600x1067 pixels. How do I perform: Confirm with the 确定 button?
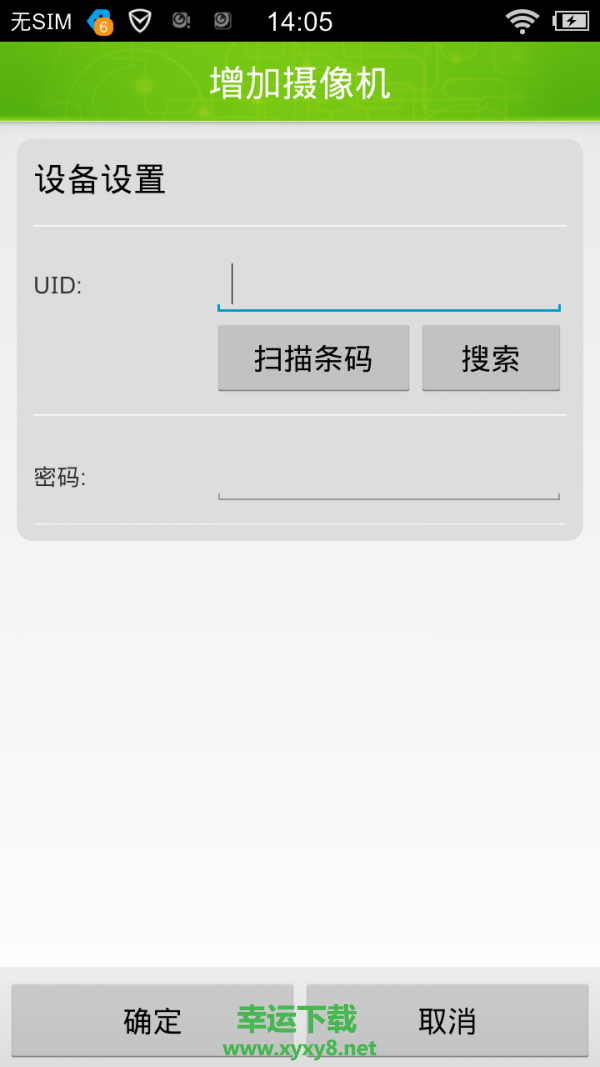pyautogui.click(x=153, y=1020)
